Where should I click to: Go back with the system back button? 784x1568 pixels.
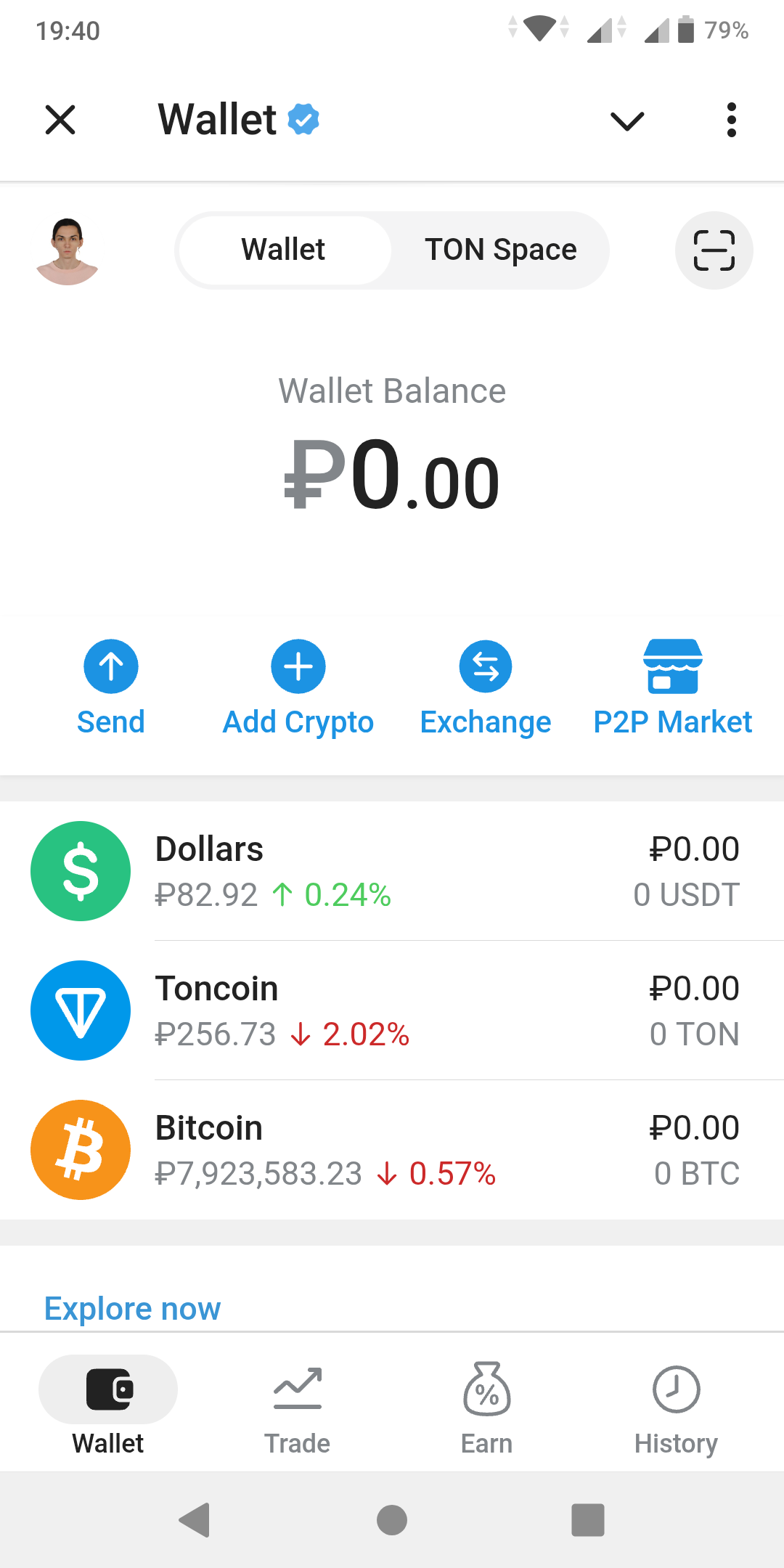[x=195, y=1520]
